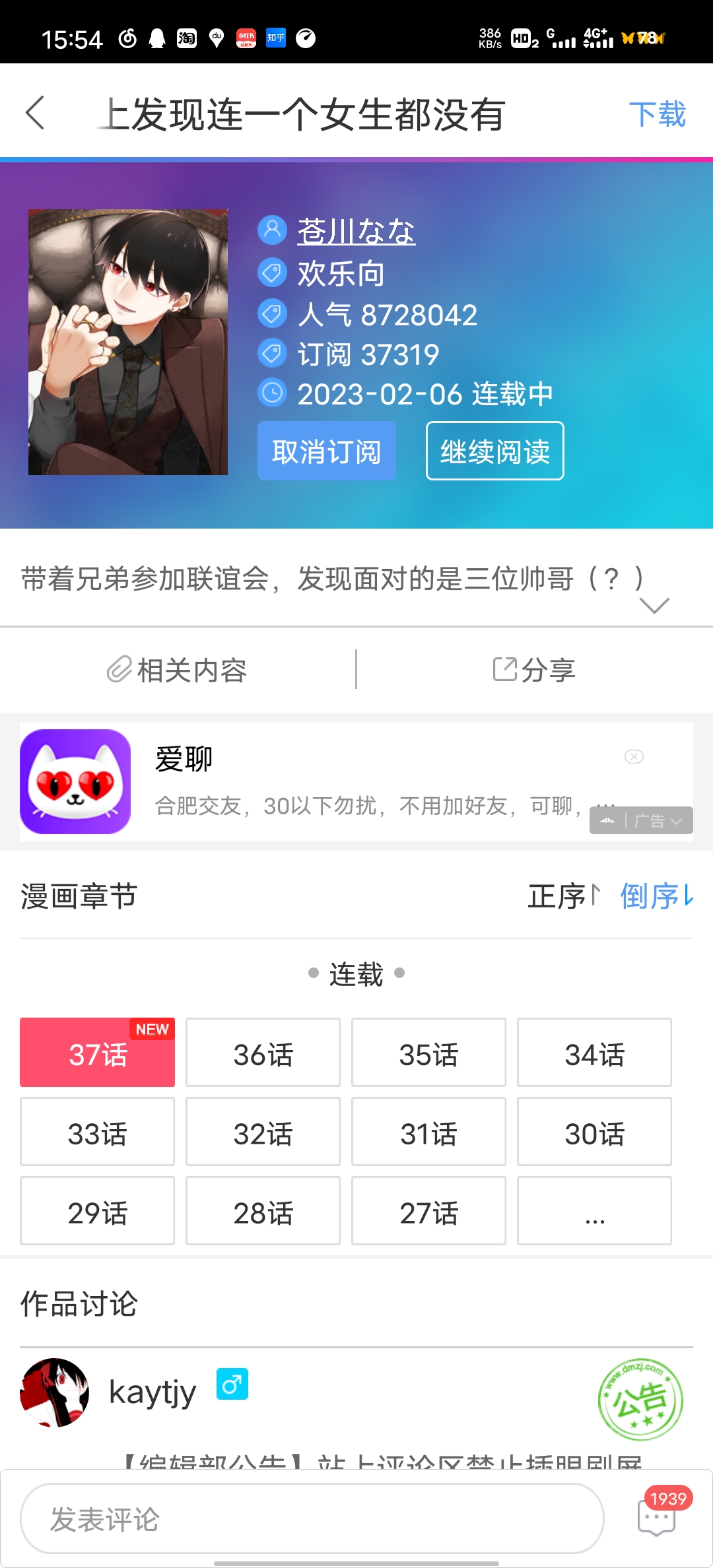Tap 下载 to download the comic
Image resolution: width=713 pixels, height=1568 pixels.
coord(657,114)
